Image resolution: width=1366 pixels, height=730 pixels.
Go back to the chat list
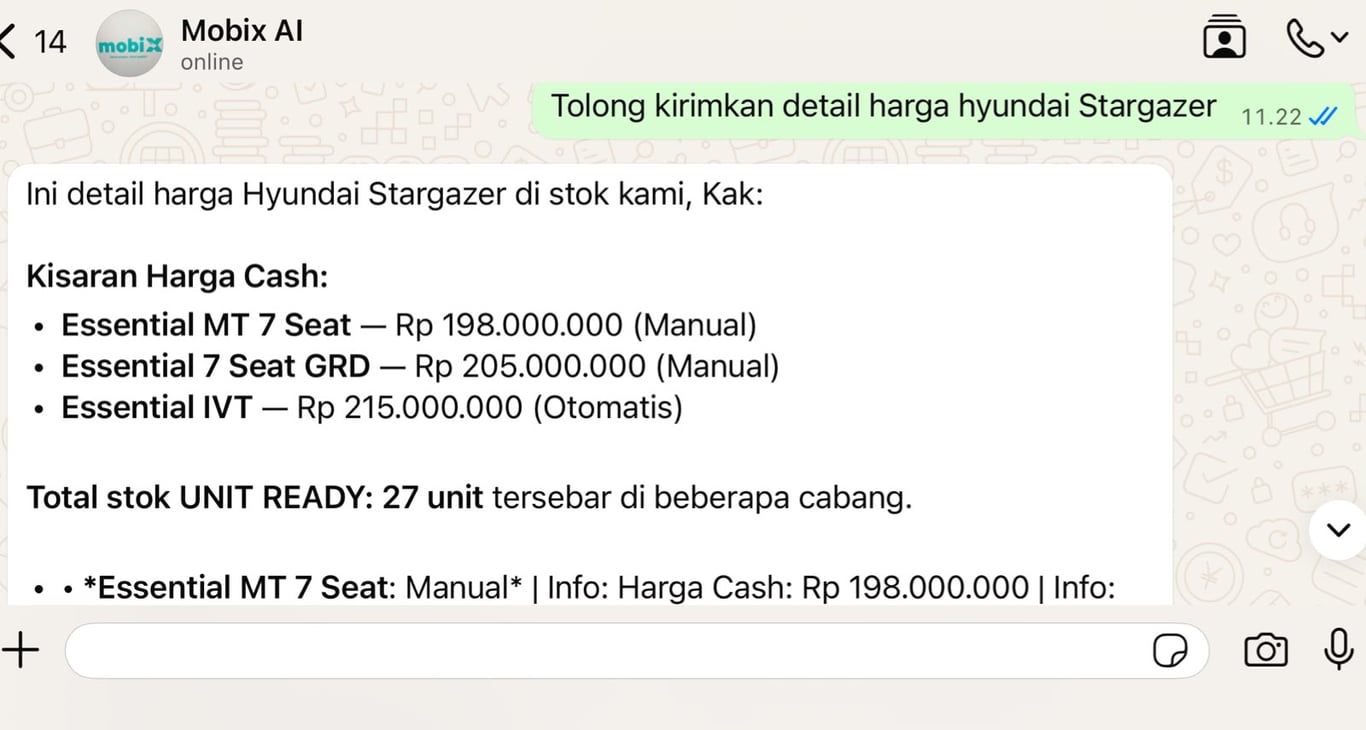pyautogui.click(x=33, y=41)
